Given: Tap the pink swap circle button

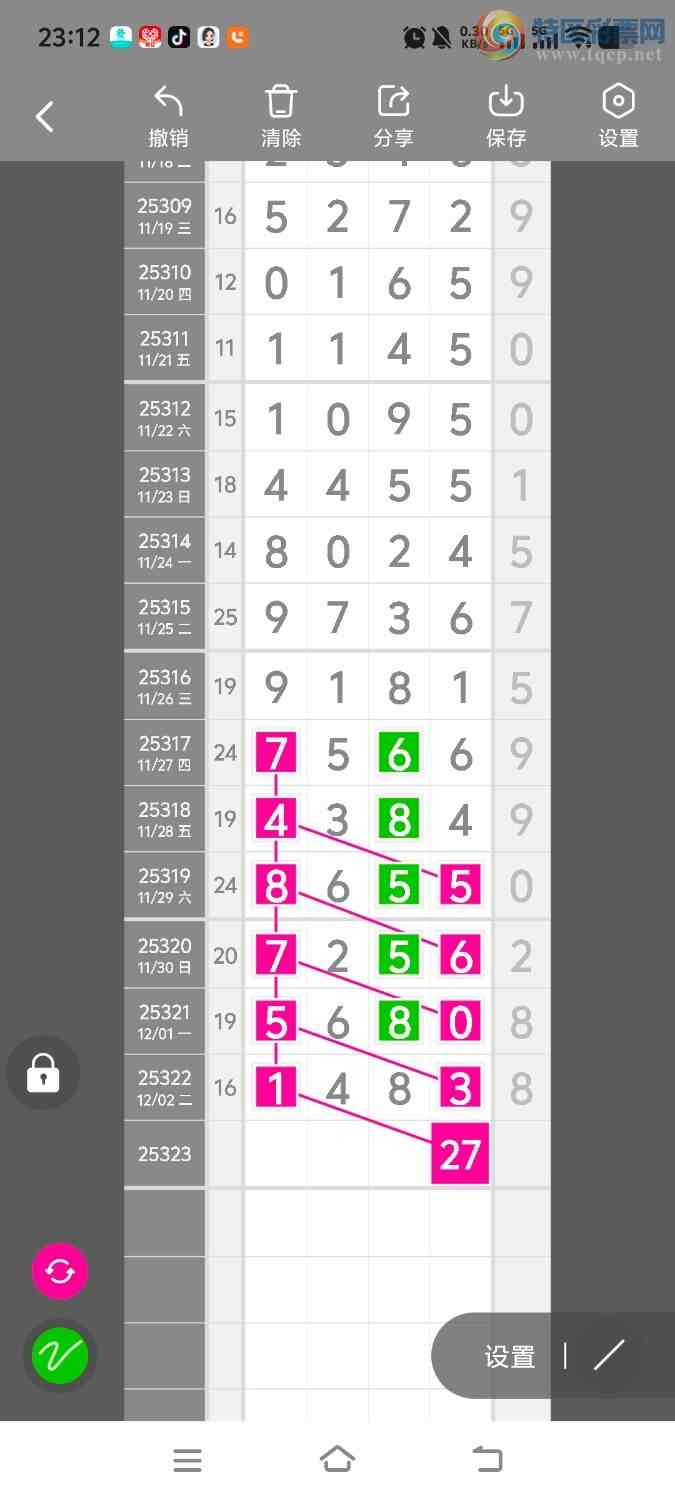Looking at the screenshot, I should coord(60,1271).
